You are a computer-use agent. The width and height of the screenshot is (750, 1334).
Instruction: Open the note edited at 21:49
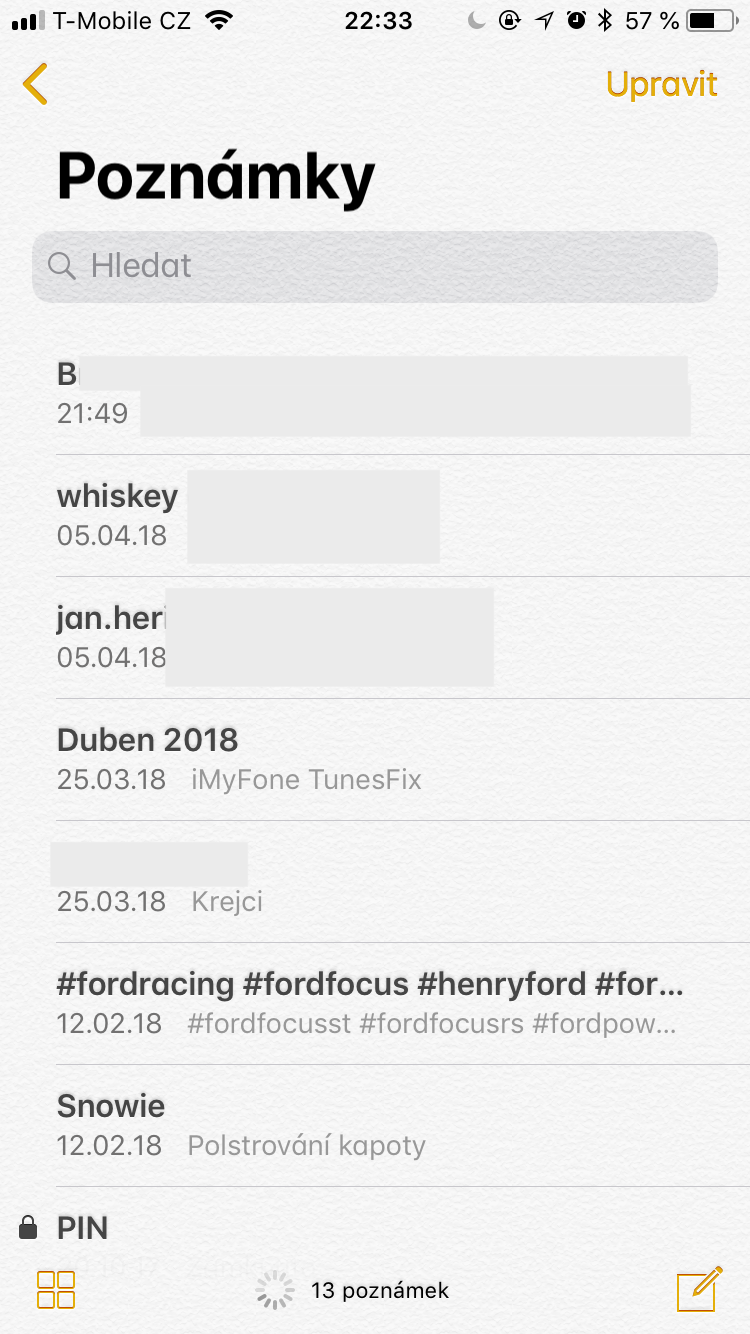click(x=375, y=394)
